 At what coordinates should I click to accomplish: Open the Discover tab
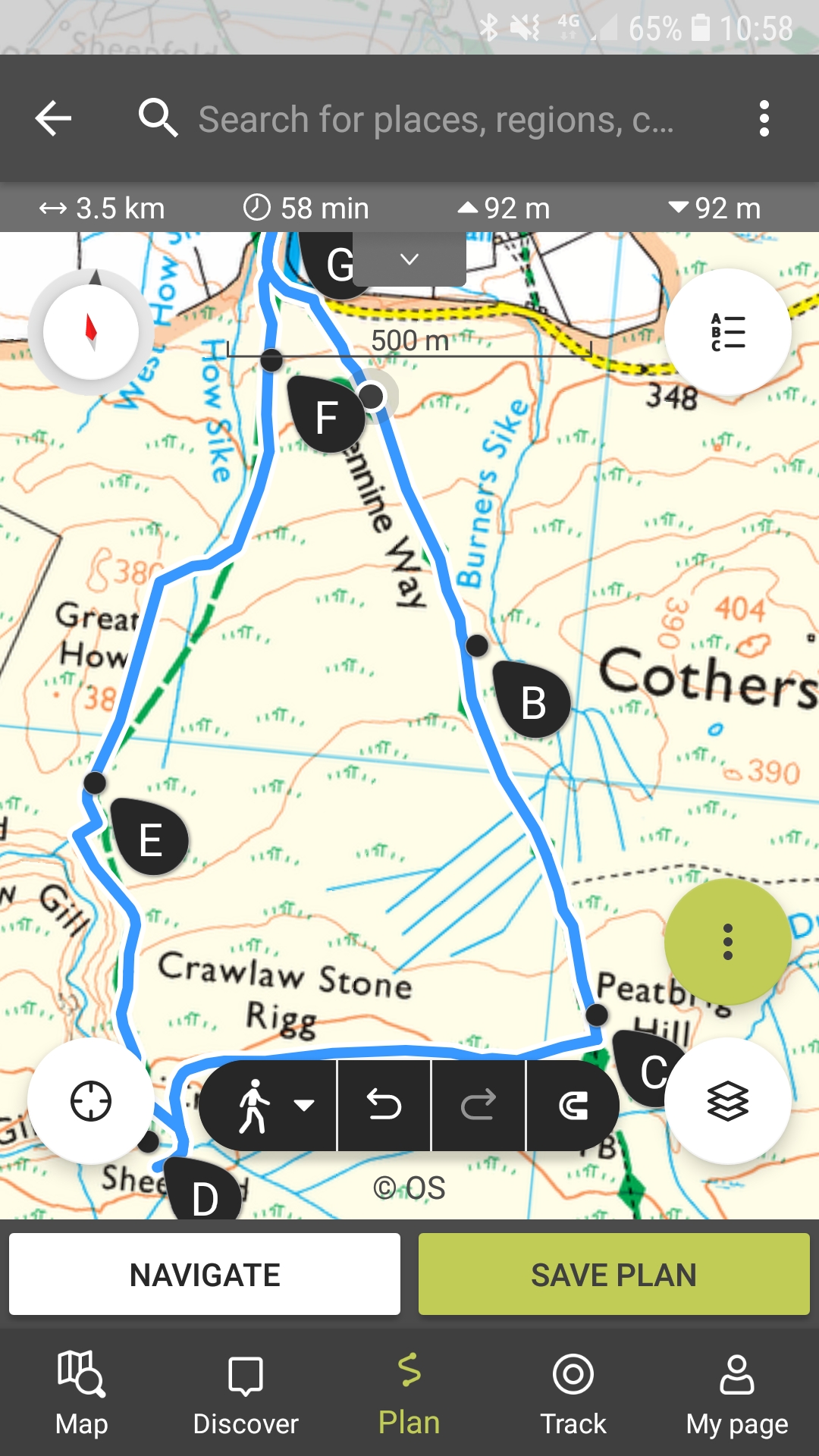[246, 1393]
